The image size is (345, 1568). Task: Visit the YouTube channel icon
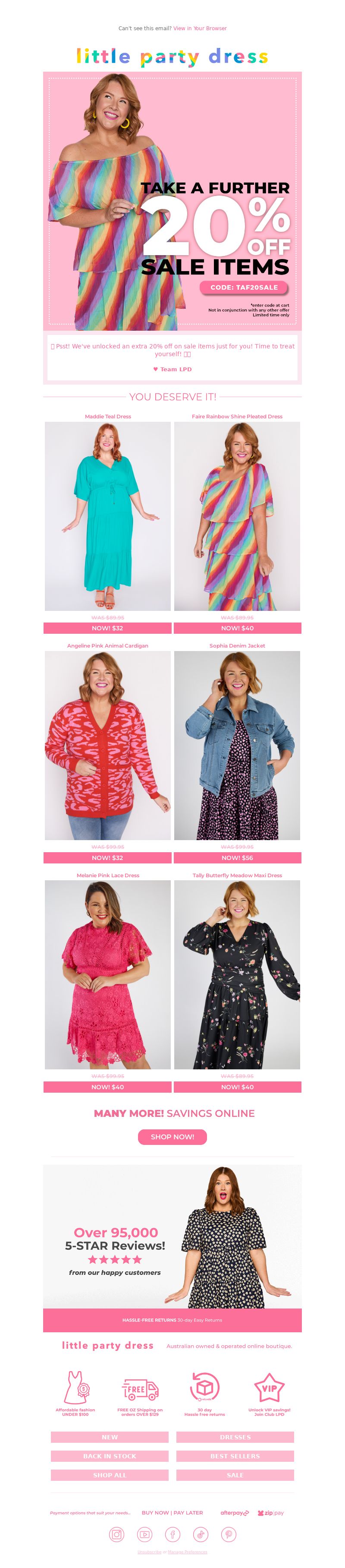click(x=144, y=1534)
